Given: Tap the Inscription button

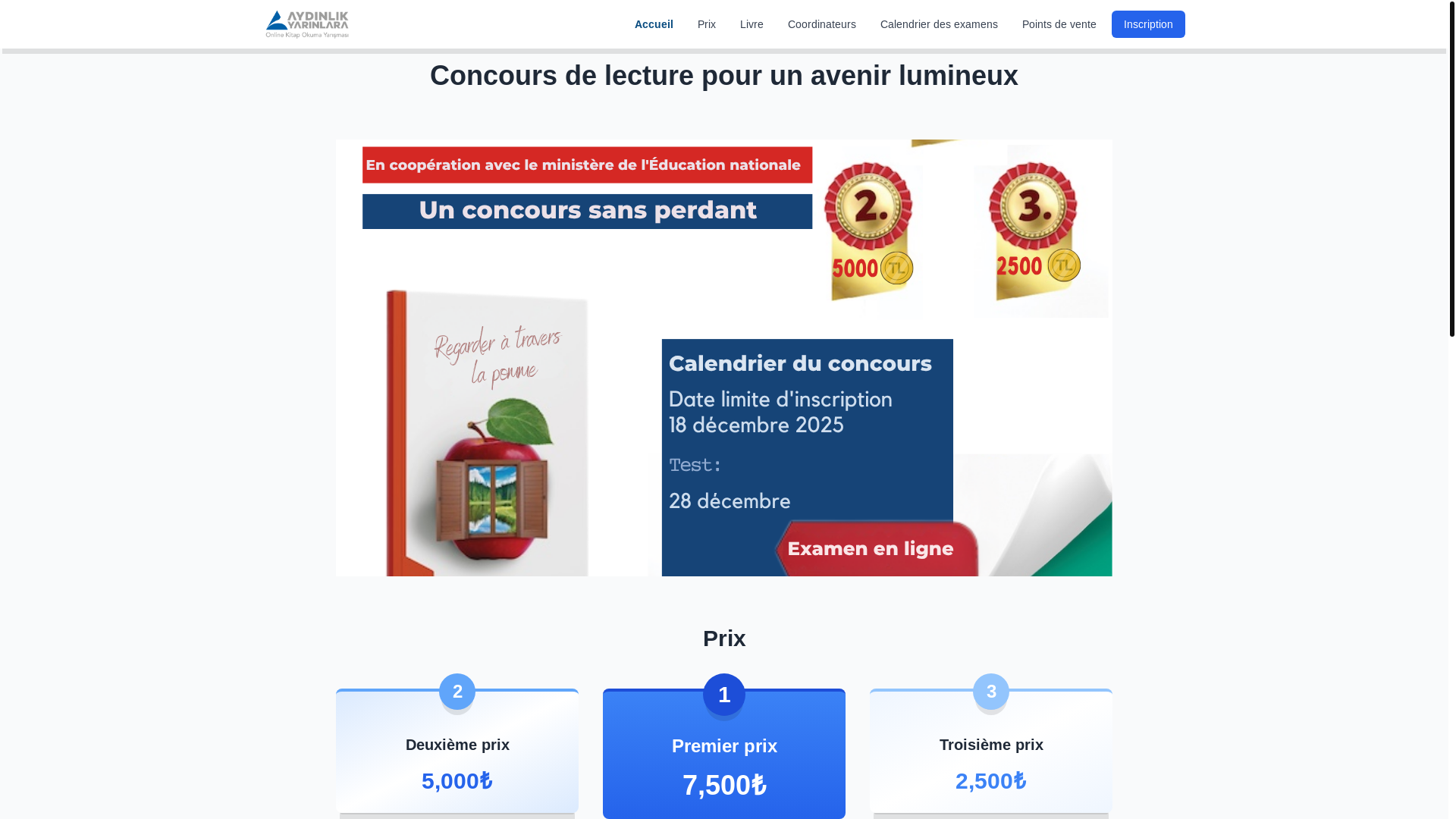Looking at the screenshot, I should pyautogui.click(x=1147, y=24).
